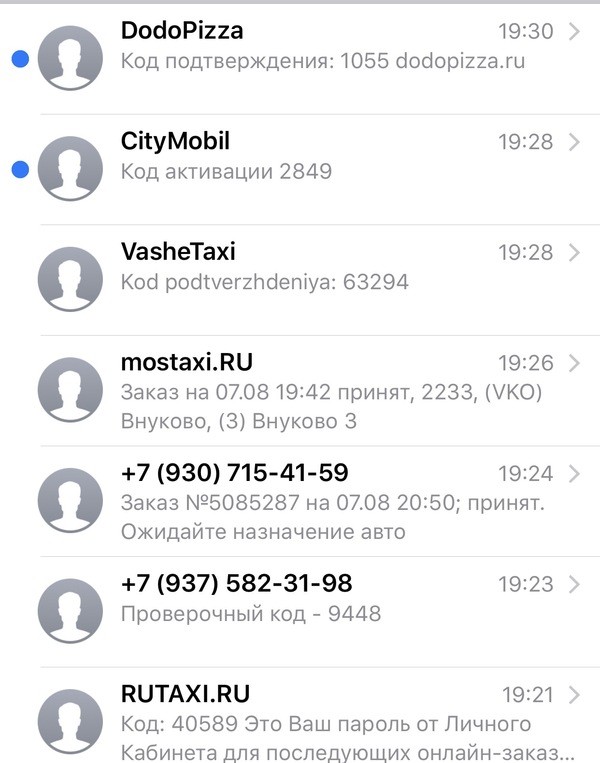Open the CityMobil activation code message

click(x=320, y=157)
